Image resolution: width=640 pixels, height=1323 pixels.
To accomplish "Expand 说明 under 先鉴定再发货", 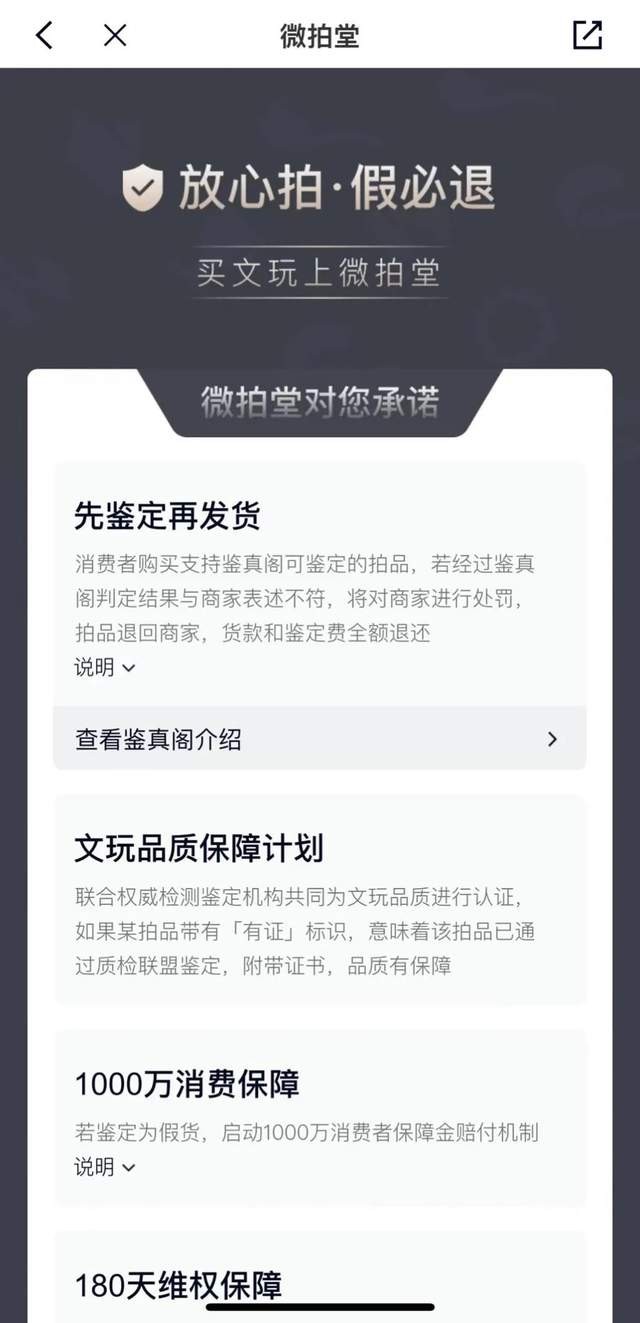I will (x=104, y=667).
